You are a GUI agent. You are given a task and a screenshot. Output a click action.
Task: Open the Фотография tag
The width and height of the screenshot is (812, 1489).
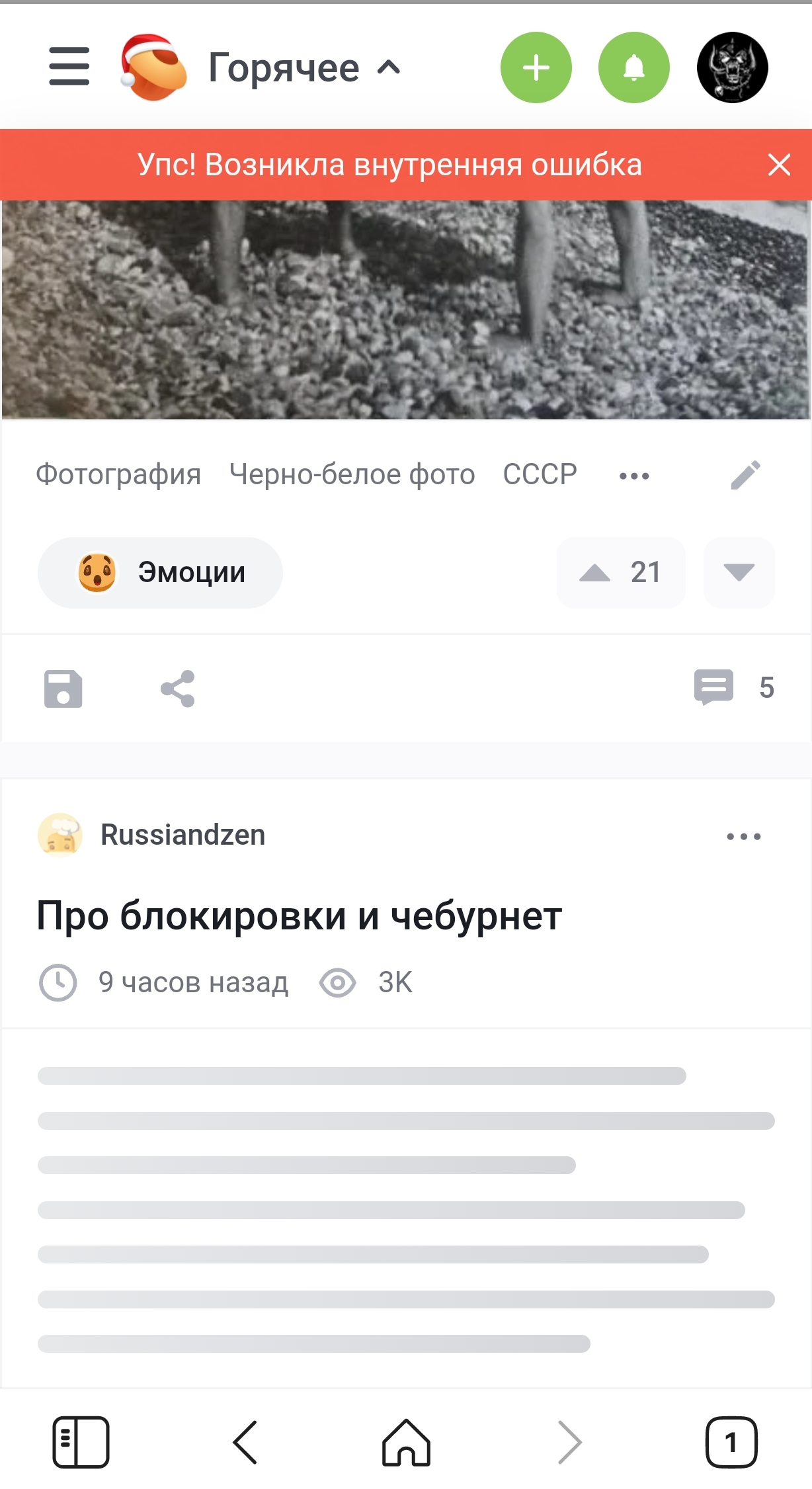click(x=118, y=474)
